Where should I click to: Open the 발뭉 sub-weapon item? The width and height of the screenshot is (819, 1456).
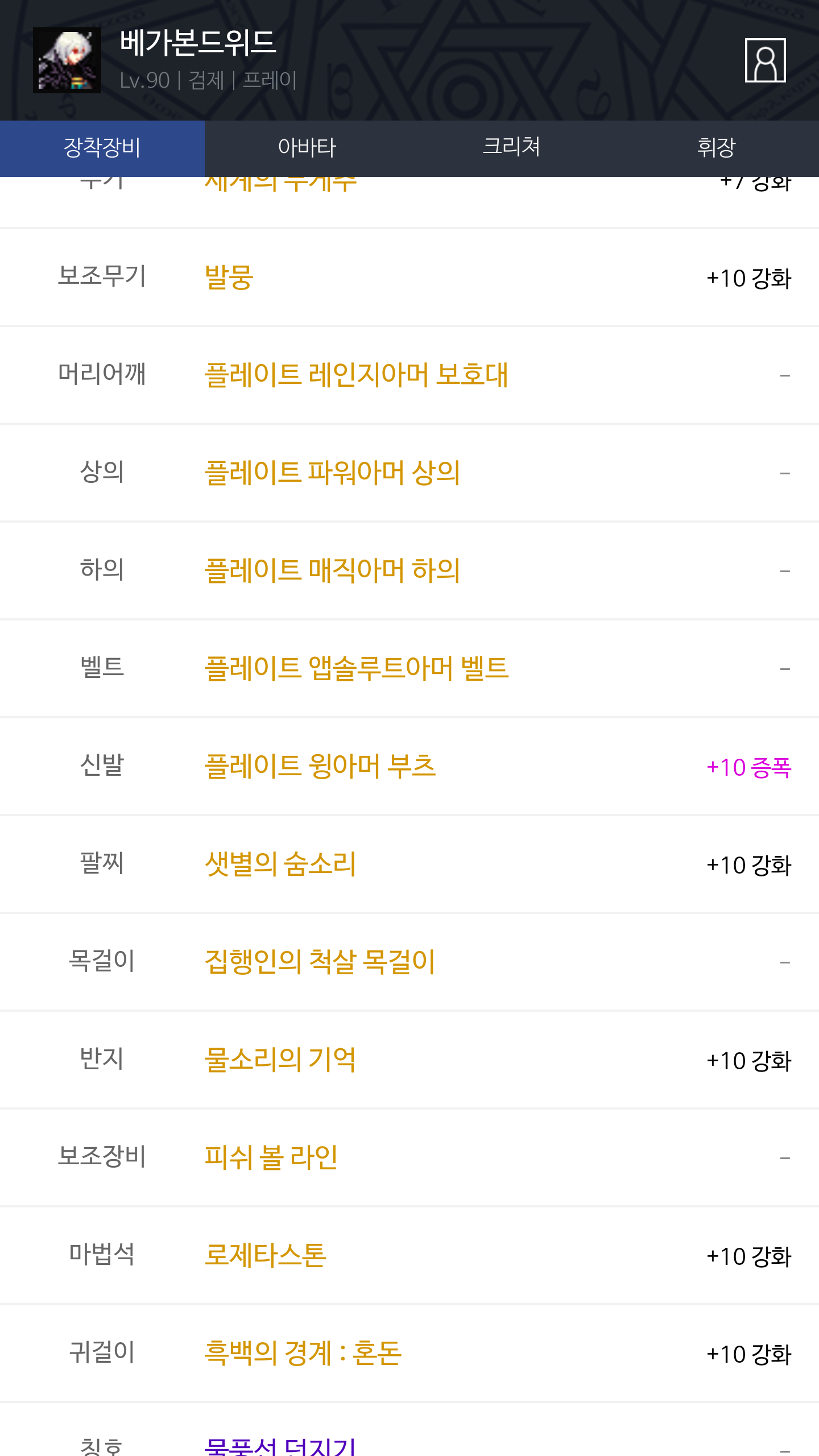(x=229, y=278)
